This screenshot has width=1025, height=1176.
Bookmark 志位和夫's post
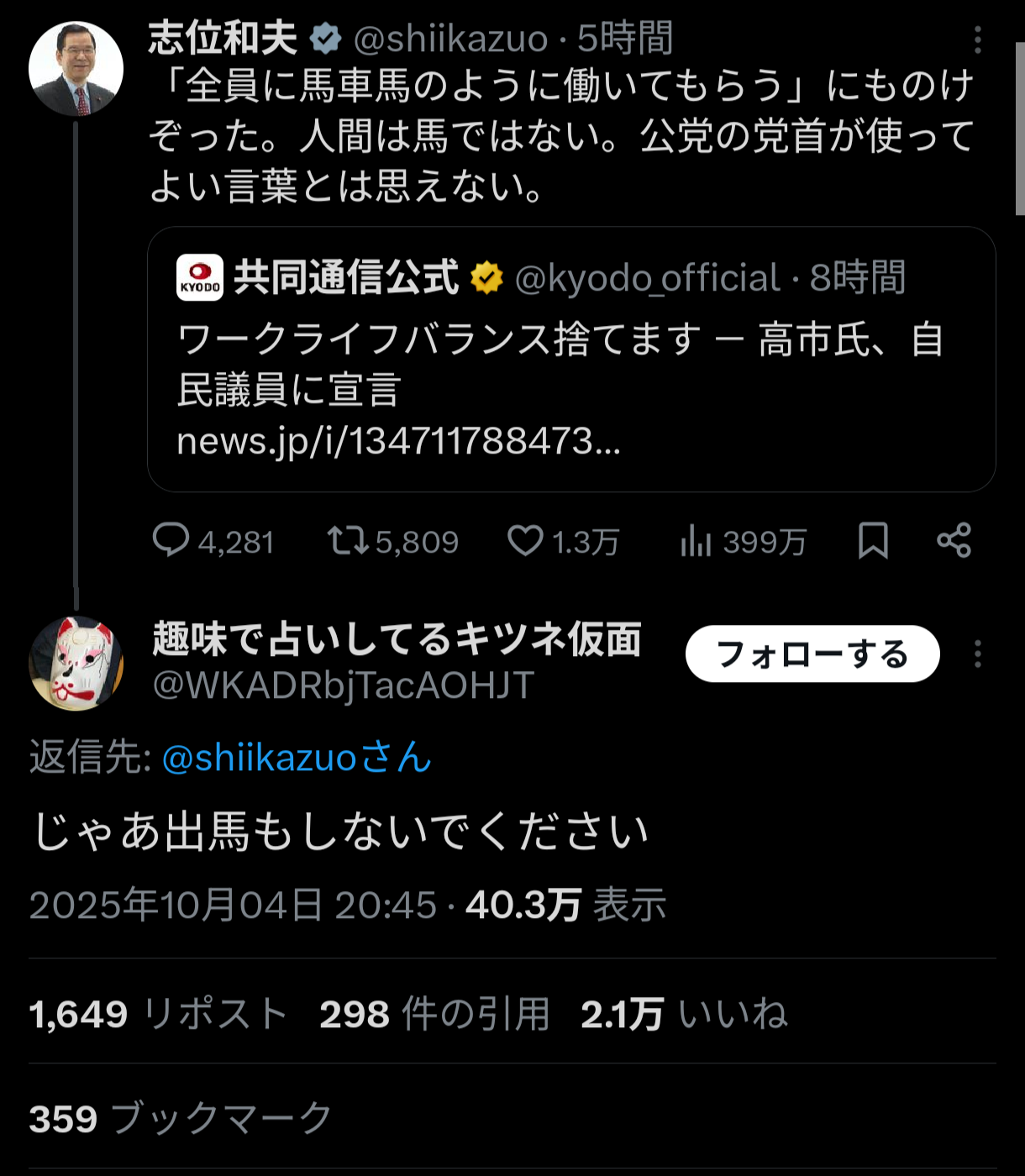(873, 541)
